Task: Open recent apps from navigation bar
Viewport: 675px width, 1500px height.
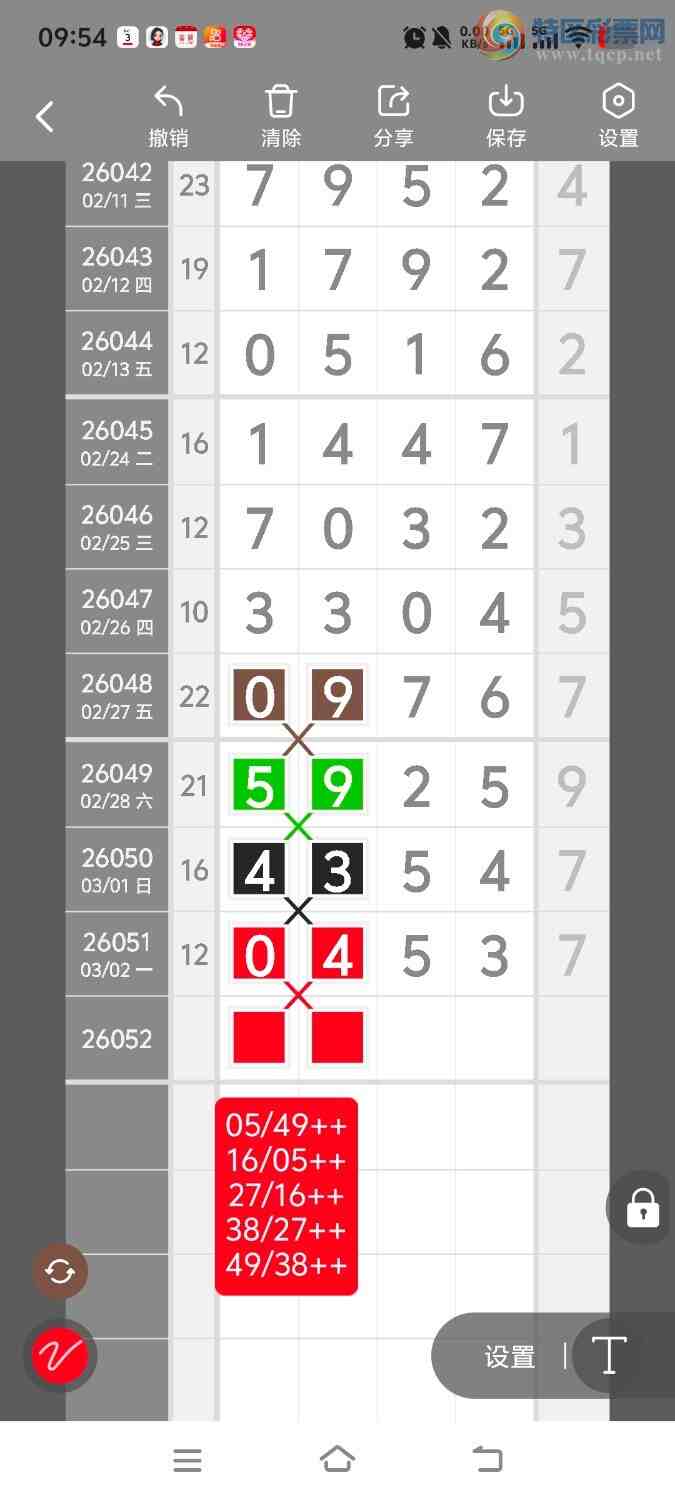Action: pos(187,1460)
